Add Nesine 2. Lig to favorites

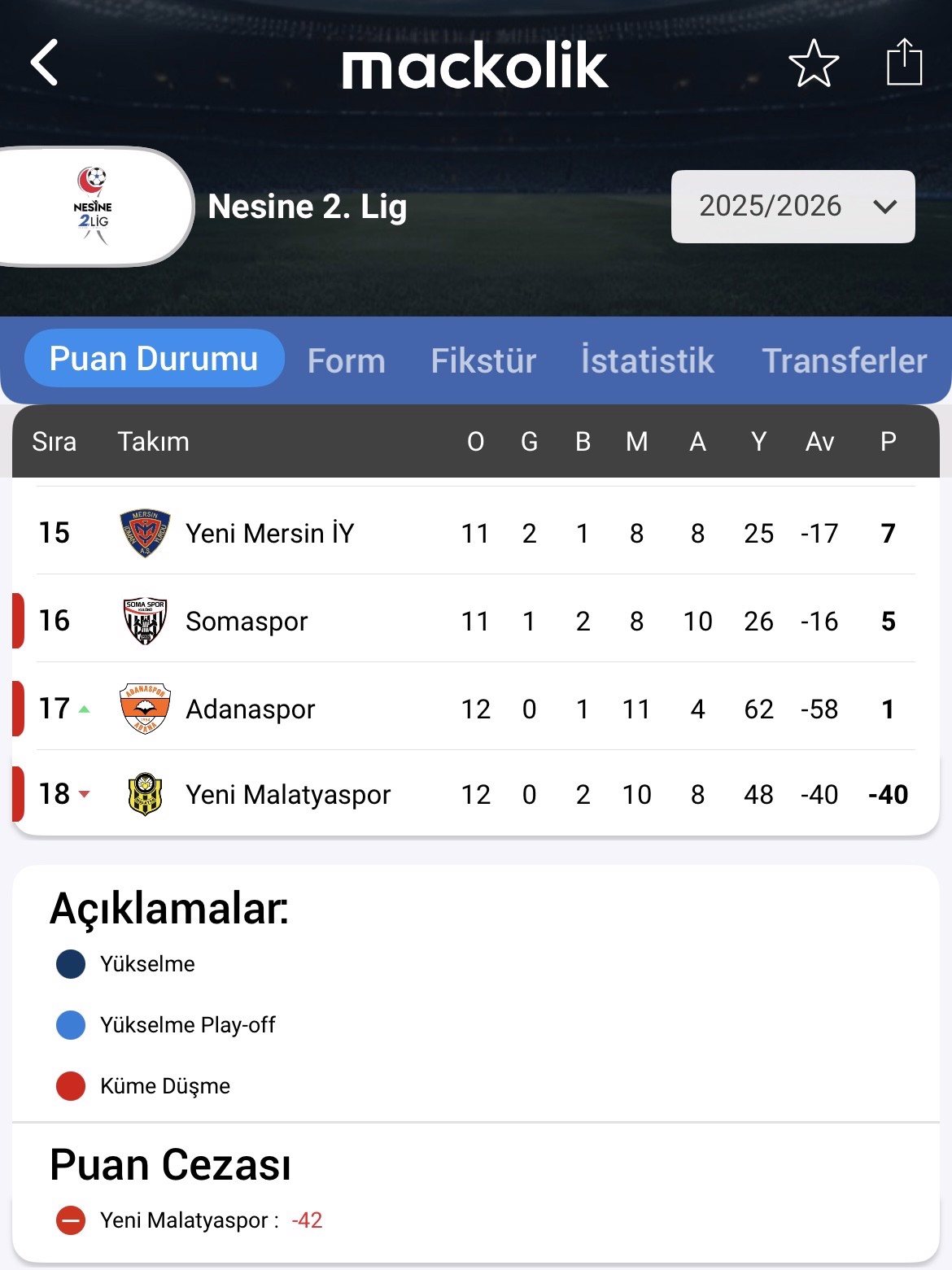click(x=813, y=63)
